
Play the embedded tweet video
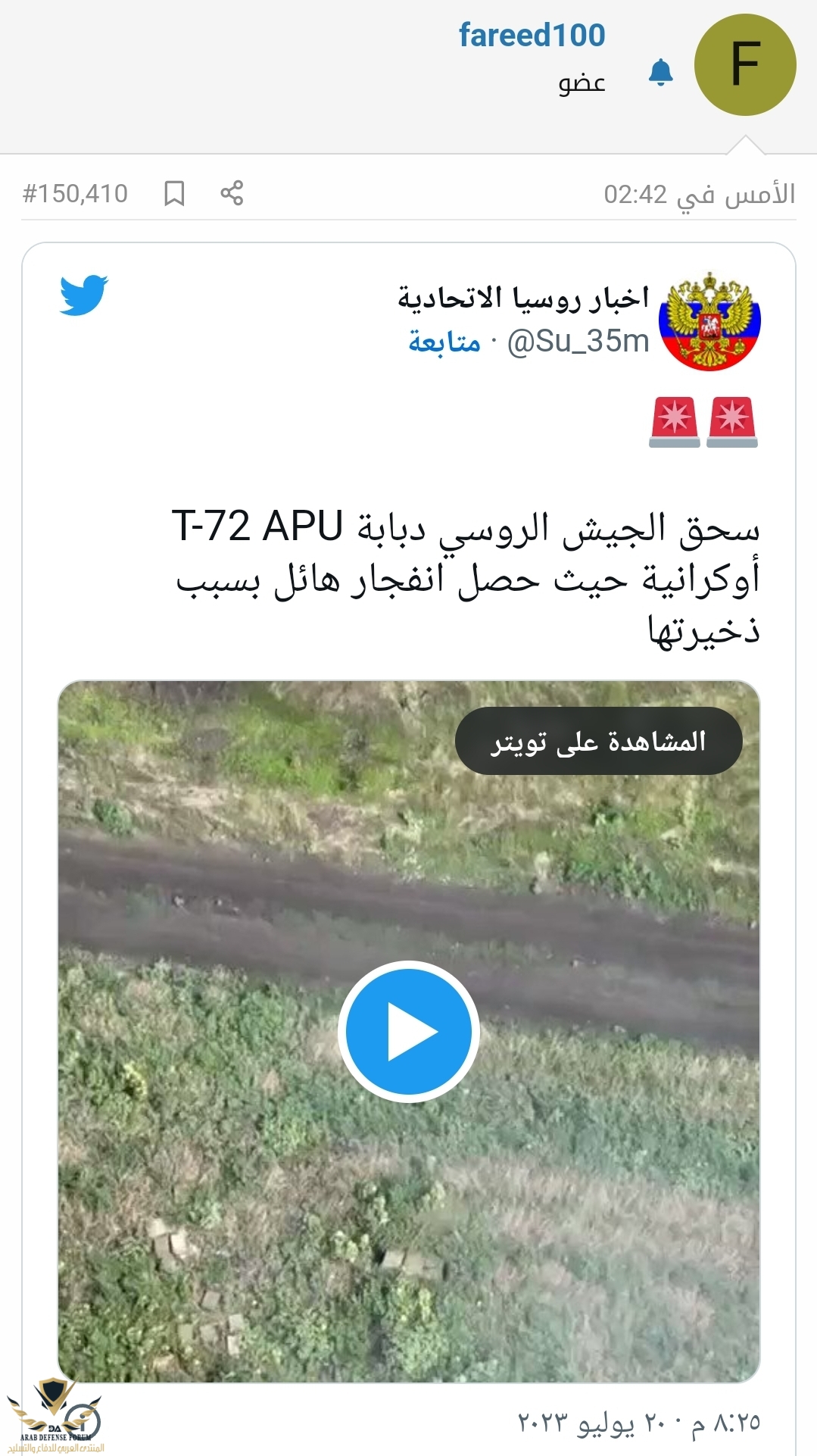[409, 1031]
